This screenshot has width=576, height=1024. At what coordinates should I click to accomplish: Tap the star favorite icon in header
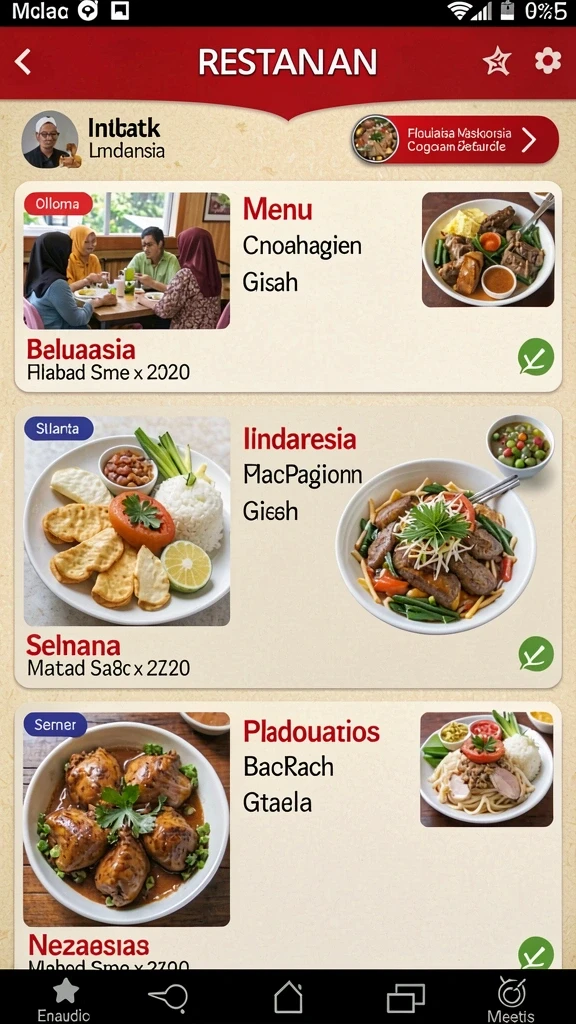click(496, 62)
